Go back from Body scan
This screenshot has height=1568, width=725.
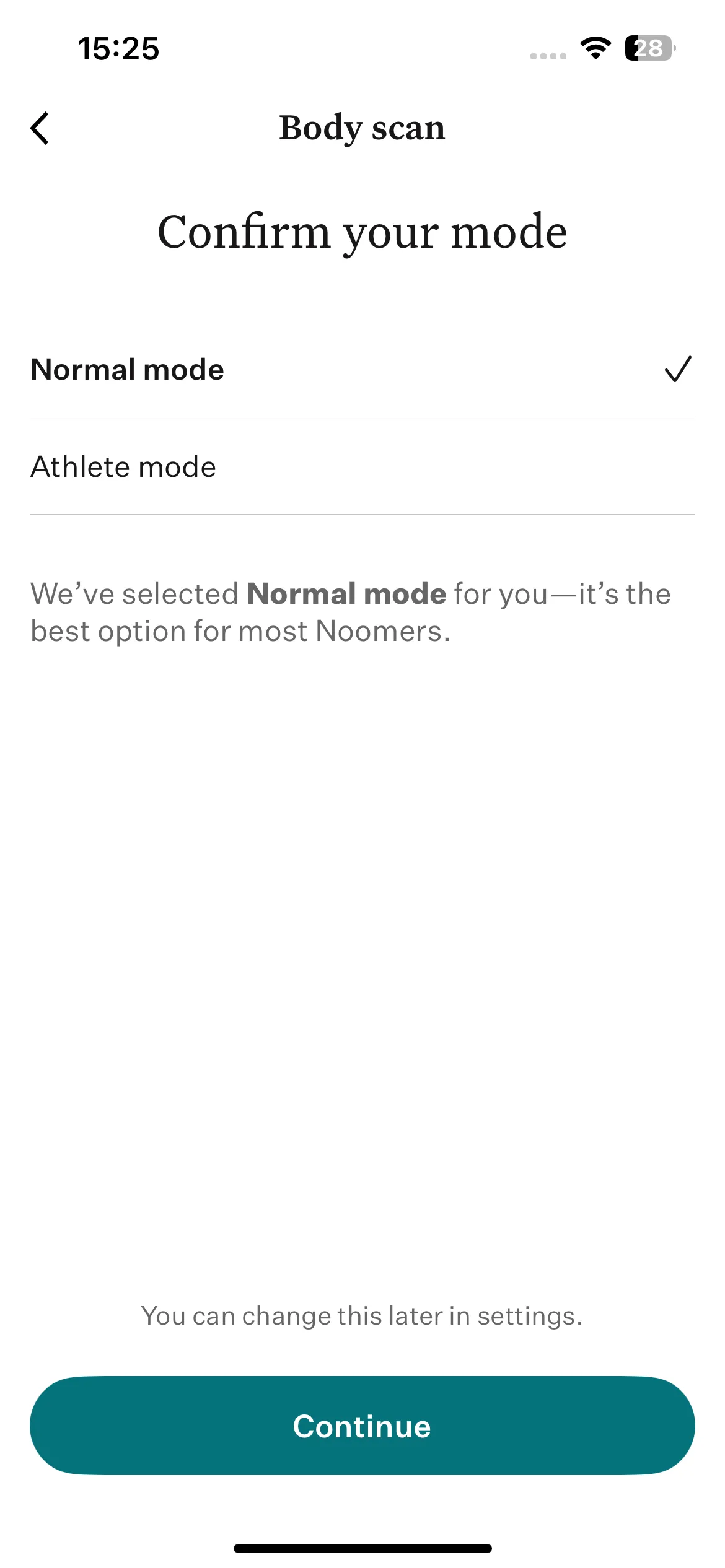[40, 128]
